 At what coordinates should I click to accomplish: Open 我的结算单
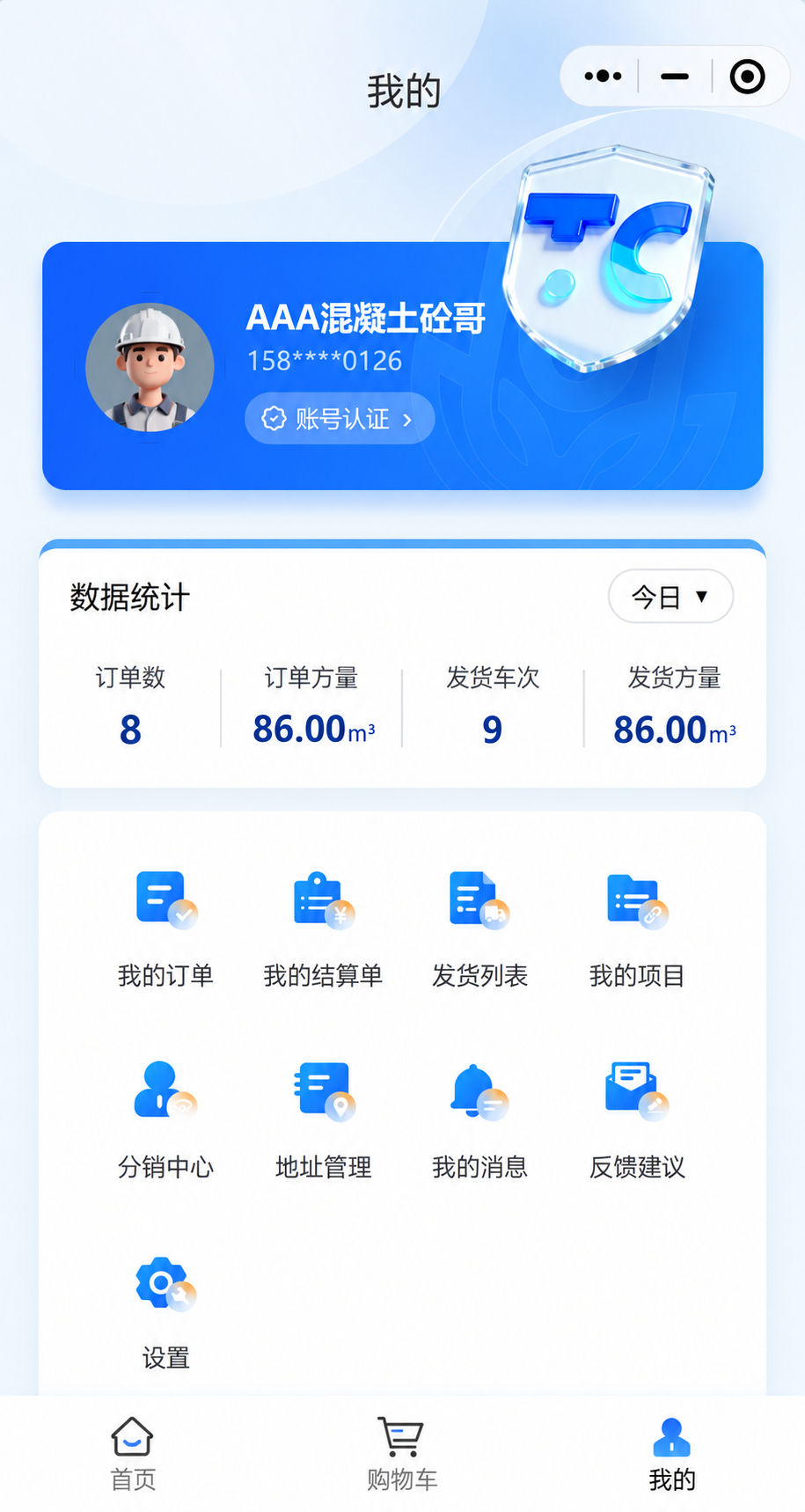[x=323, y=929]
